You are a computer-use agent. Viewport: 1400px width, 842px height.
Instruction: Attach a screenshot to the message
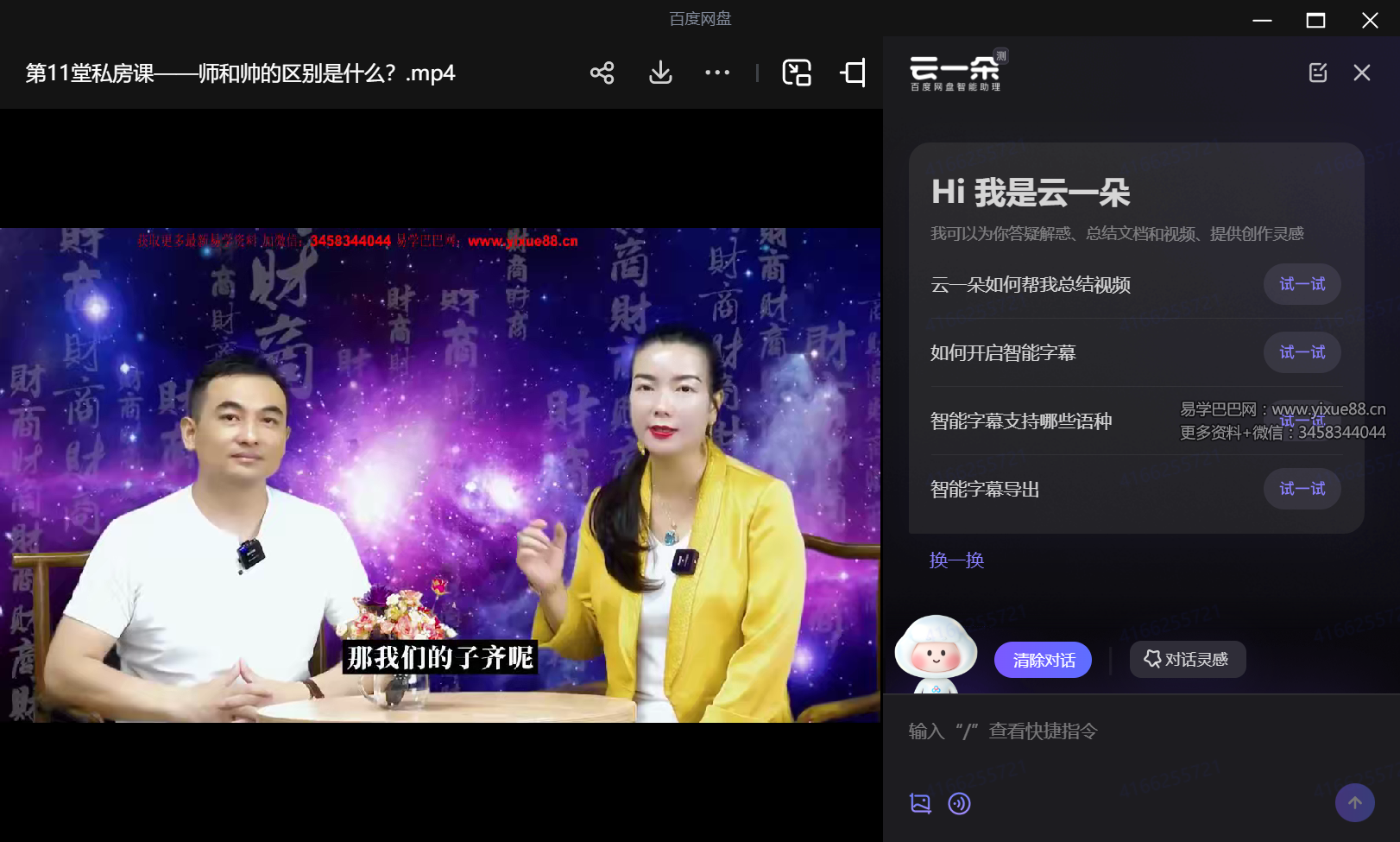tap(920, 804)
